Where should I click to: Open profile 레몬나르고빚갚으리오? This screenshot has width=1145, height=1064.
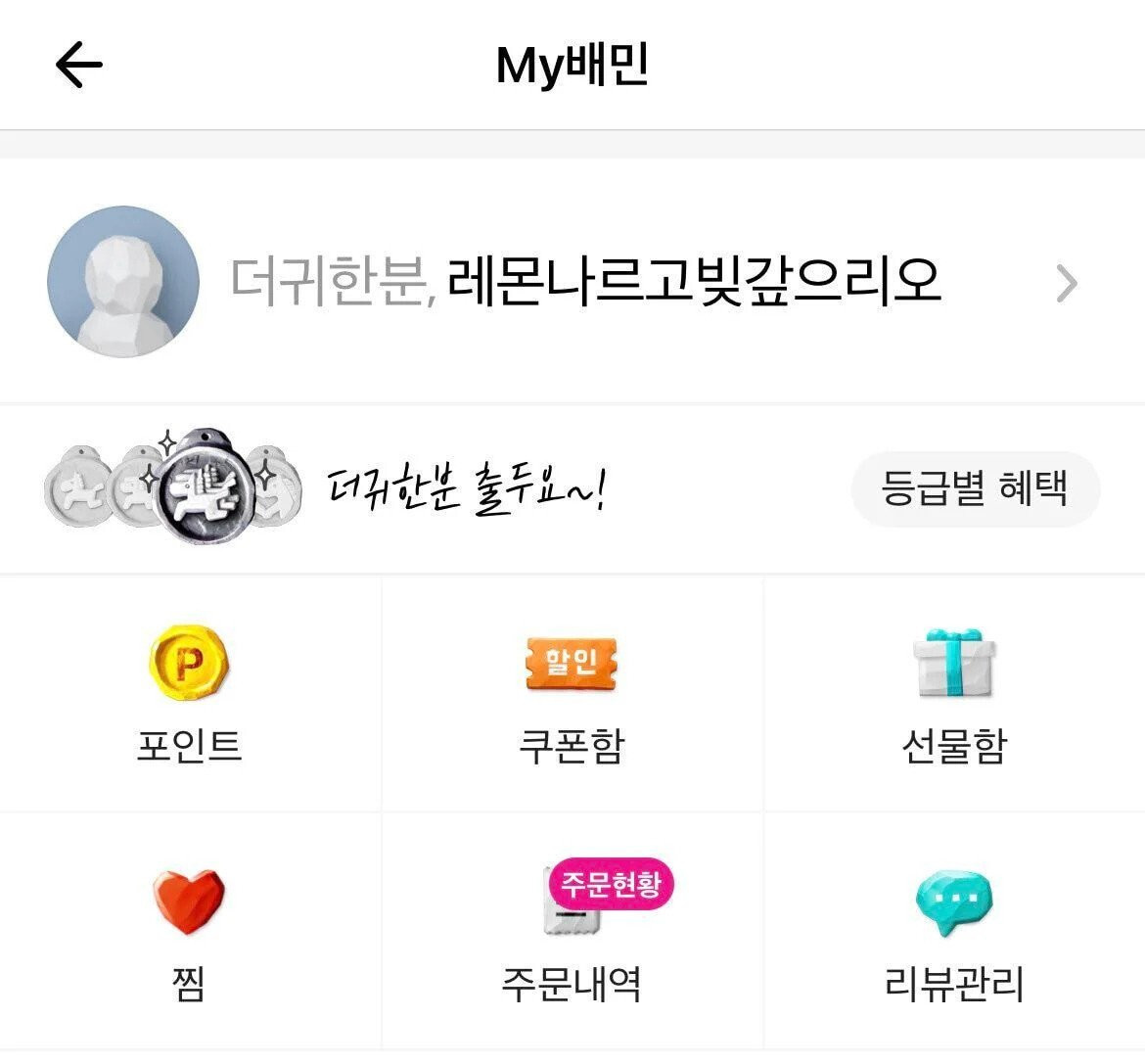click(x=587, y=282)
